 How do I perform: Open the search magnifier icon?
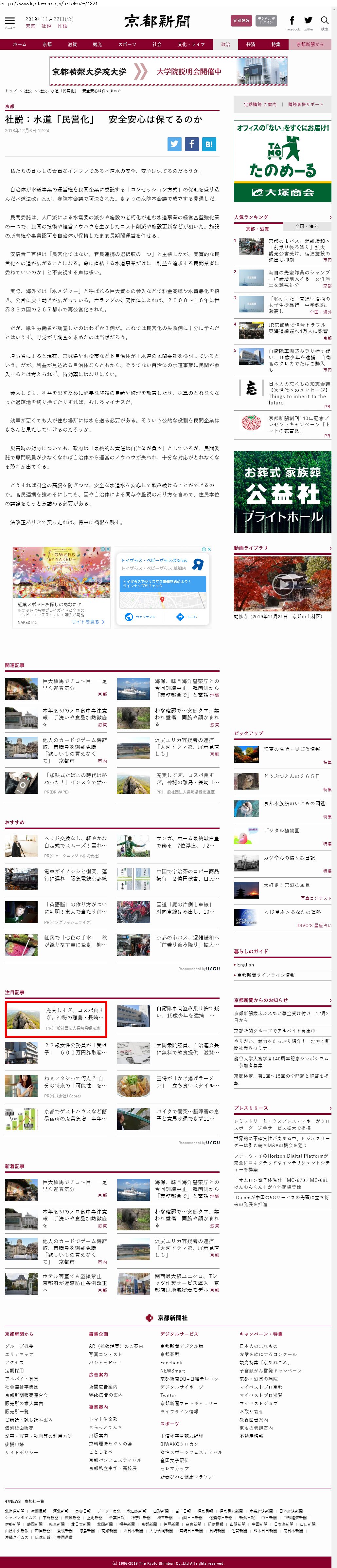(324, 21)
